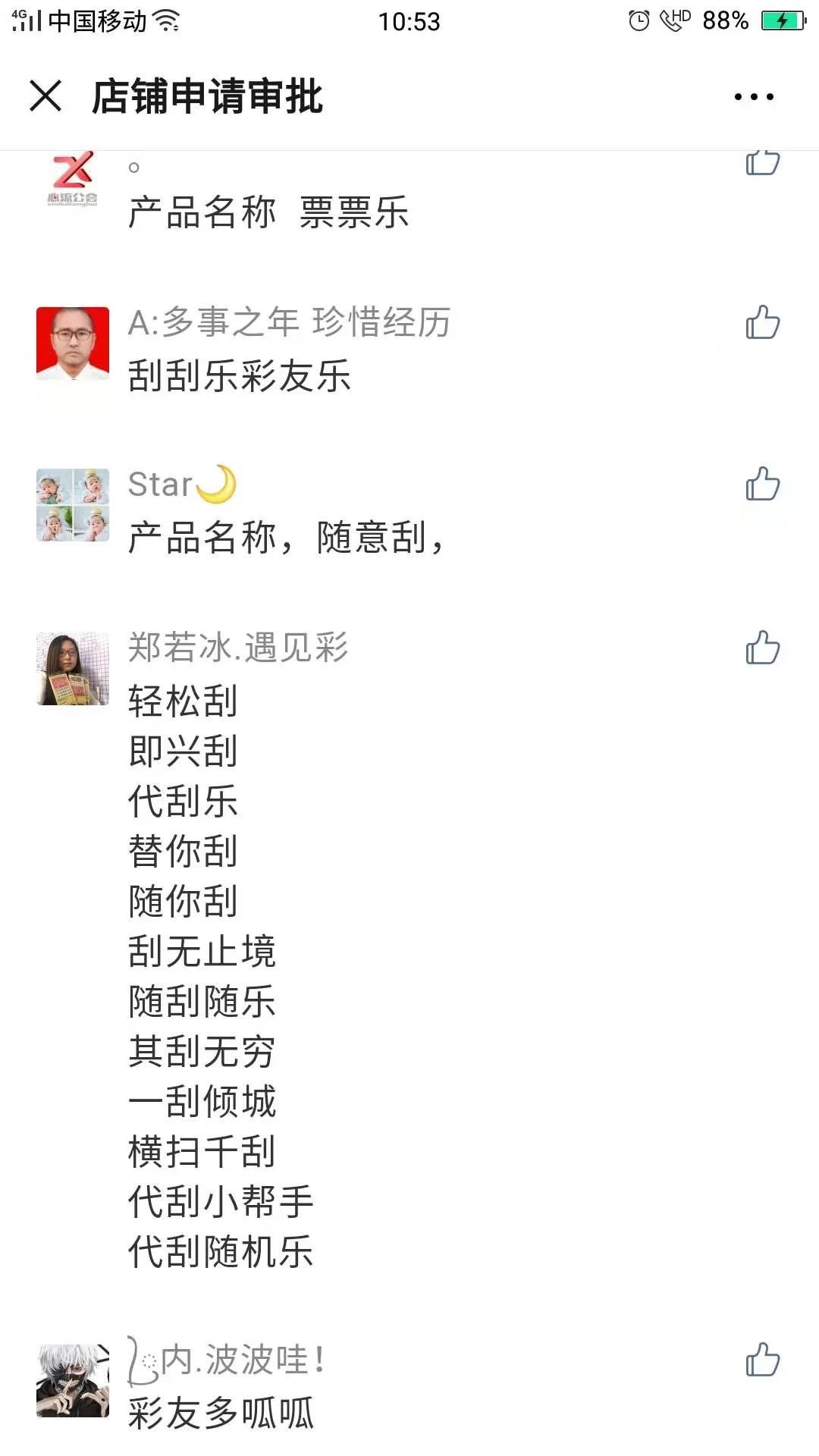Open the avatar of A:多事之年 珍惜经历
This screenshot has width=819, height=1456.
(x=73, y=343)
